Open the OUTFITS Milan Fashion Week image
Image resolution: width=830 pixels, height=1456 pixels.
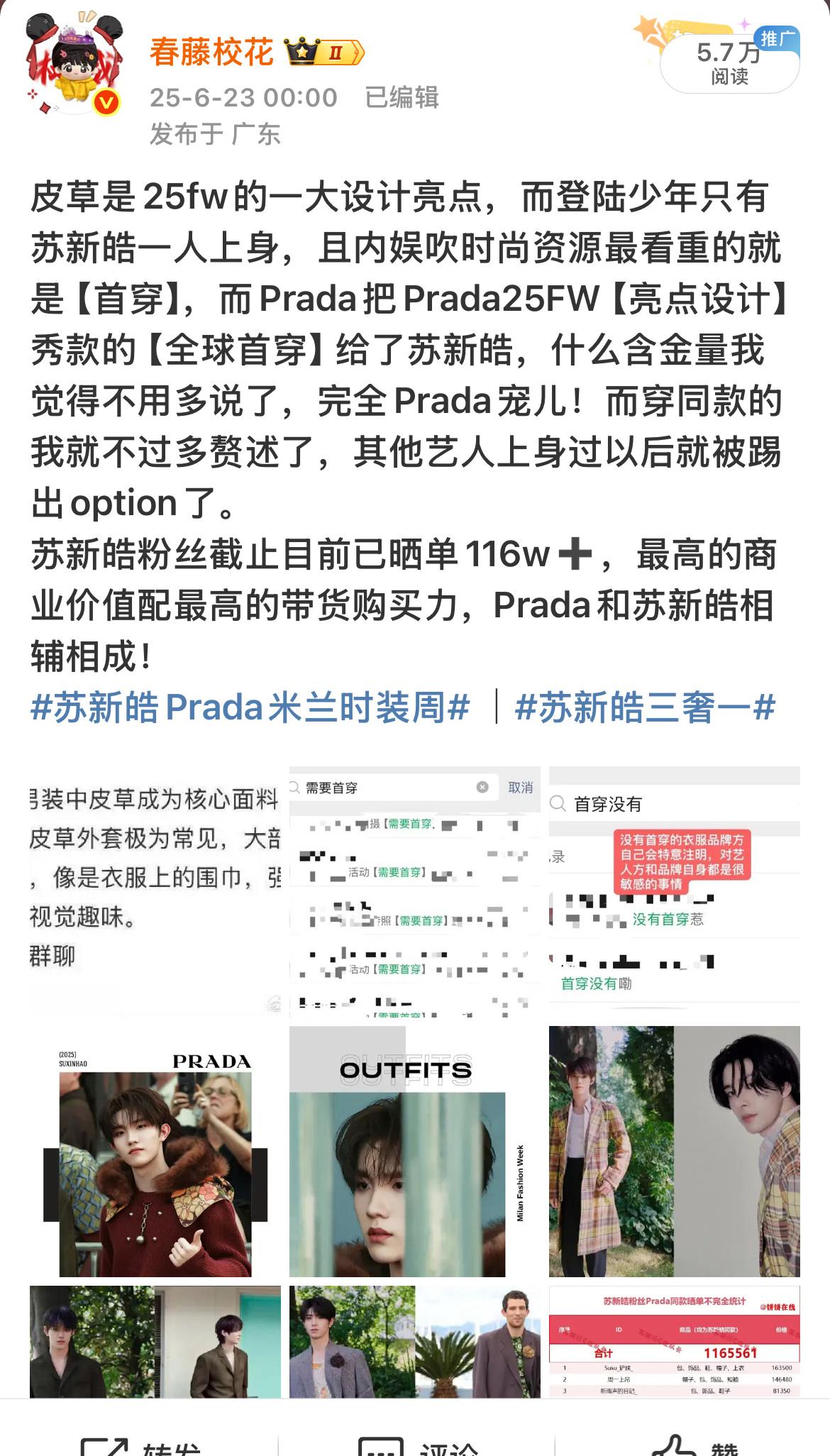pyautogui.click(x=415, y=1152)
